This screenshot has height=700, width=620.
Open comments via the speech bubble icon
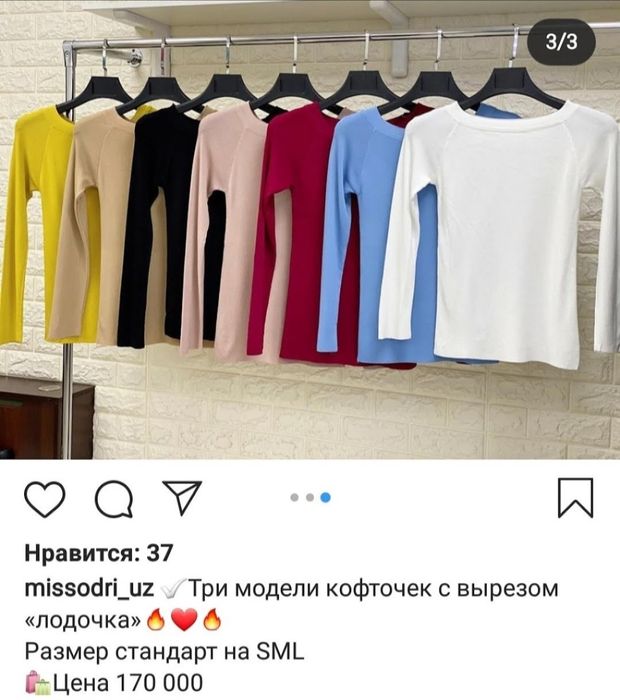(x=113, y=498)
